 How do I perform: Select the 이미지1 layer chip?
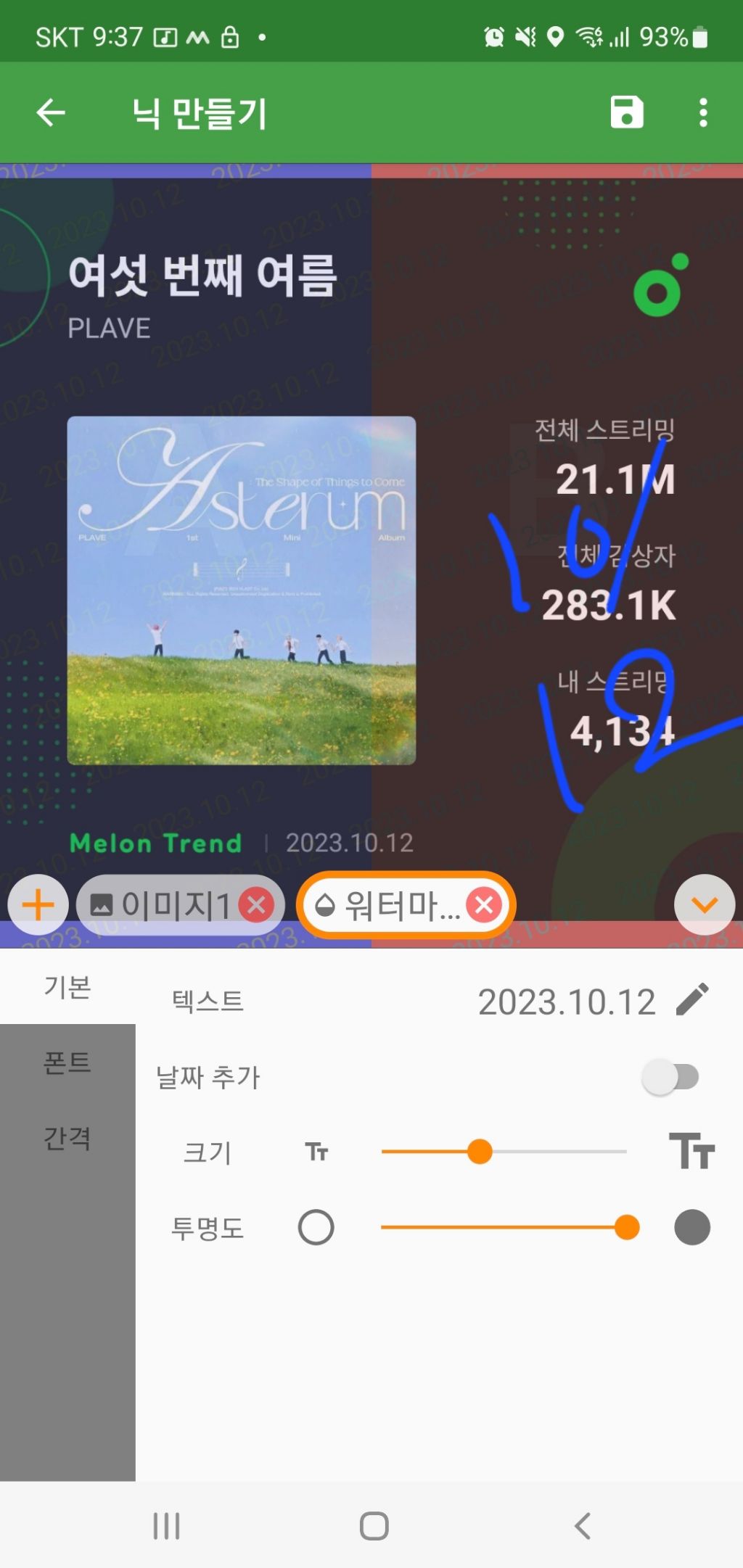[x=167, y=904]
